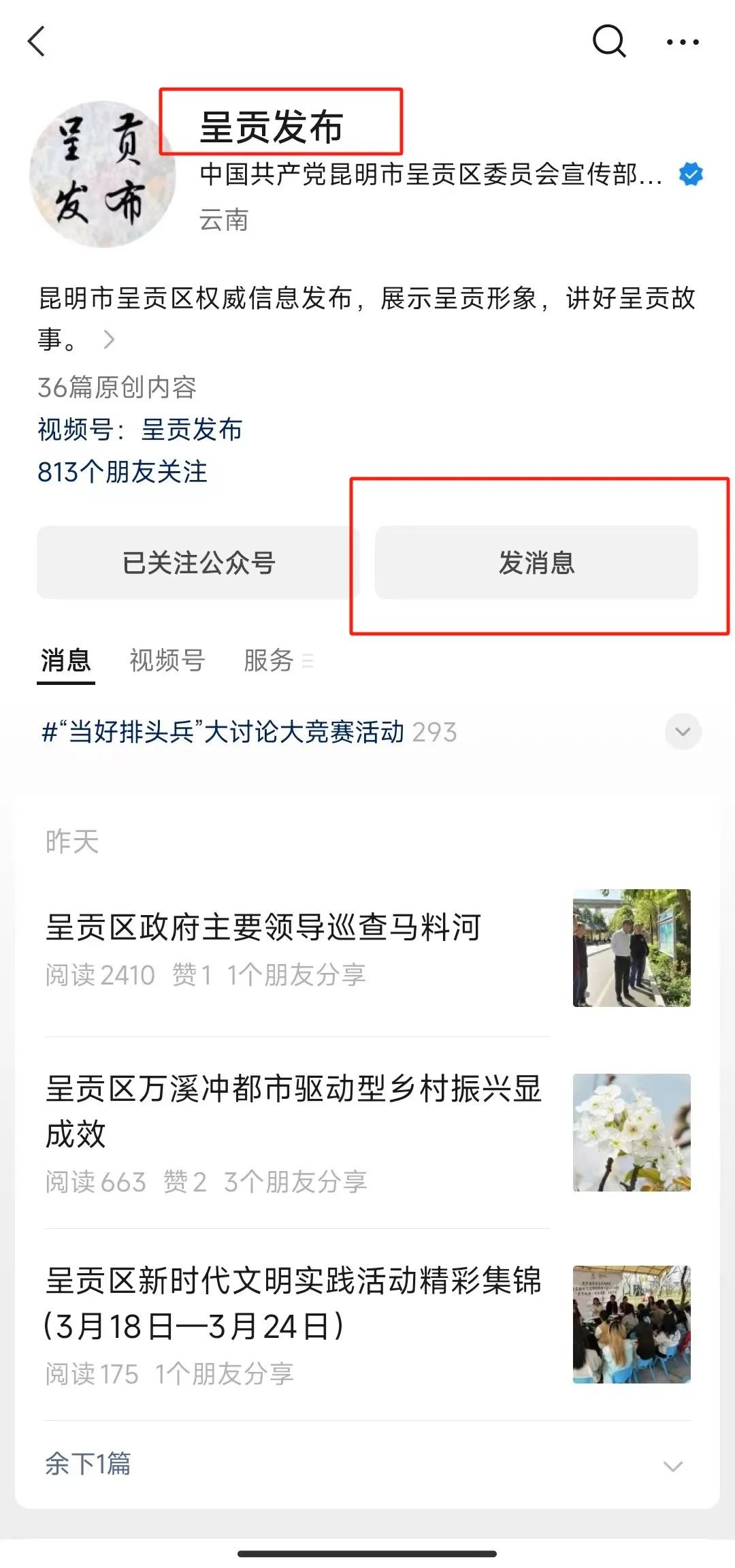Open the 视频号: 呈贡发布 link
This screenshot has height=1568, width=735.
pos(140,430)
